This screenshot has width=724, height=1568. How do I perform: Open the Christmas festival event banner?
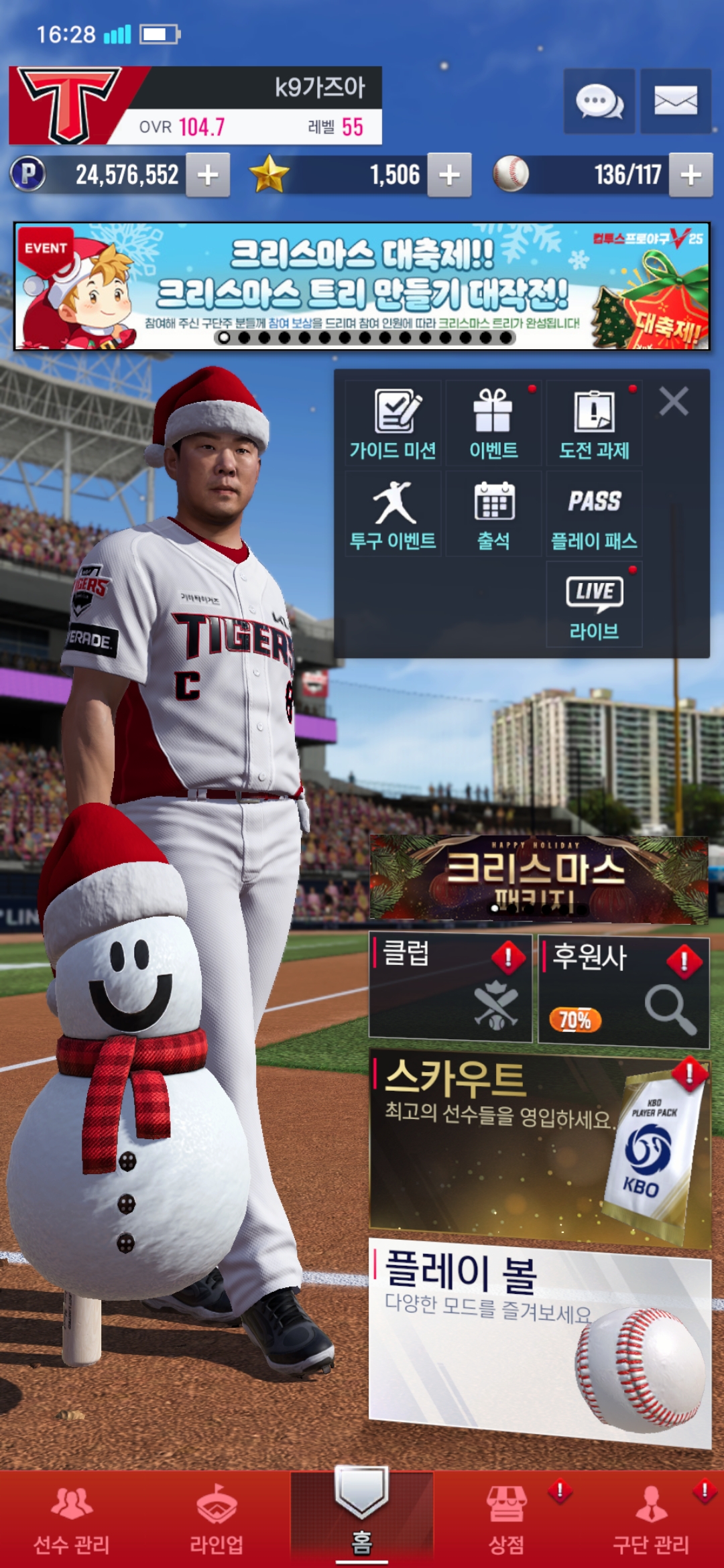[362, 287]
